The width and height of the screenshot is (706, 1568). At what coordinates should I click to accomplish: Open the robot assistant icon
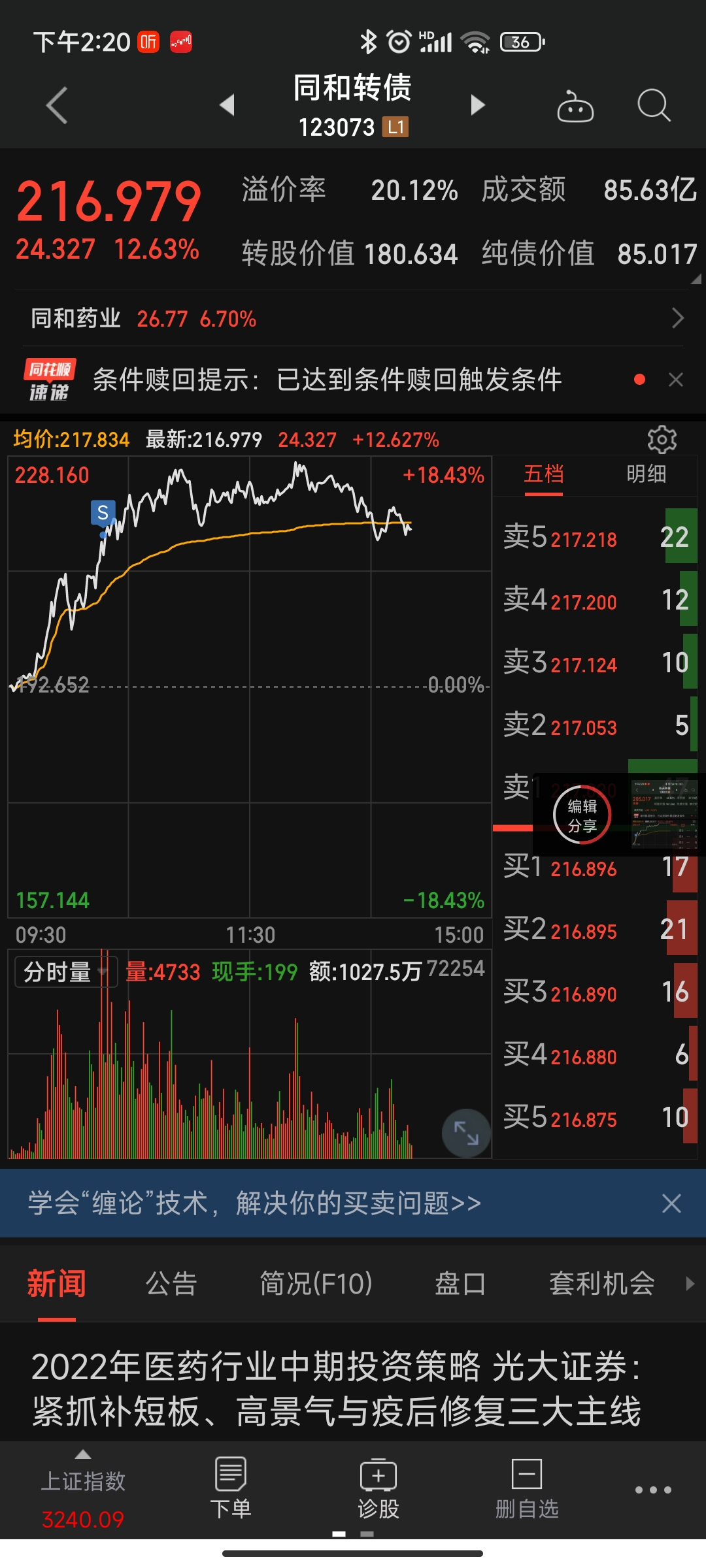tap(575, 106)
